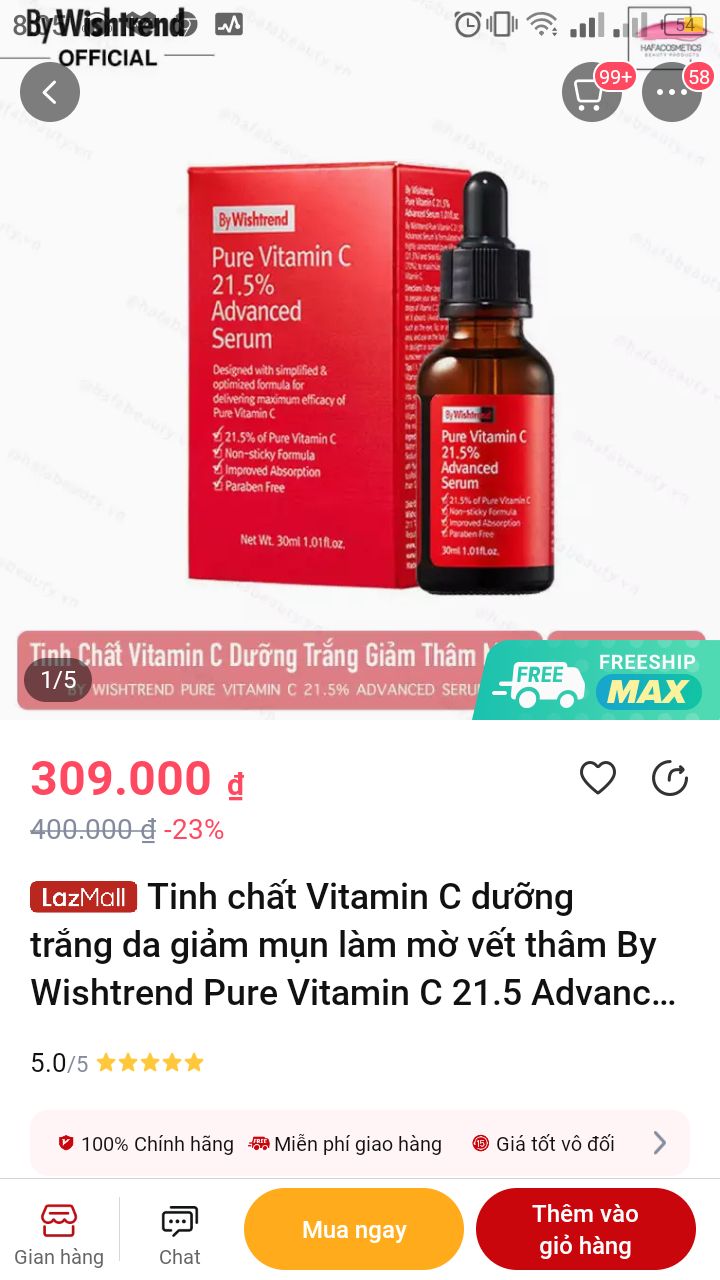Go back to the previous page

[50, 92]
